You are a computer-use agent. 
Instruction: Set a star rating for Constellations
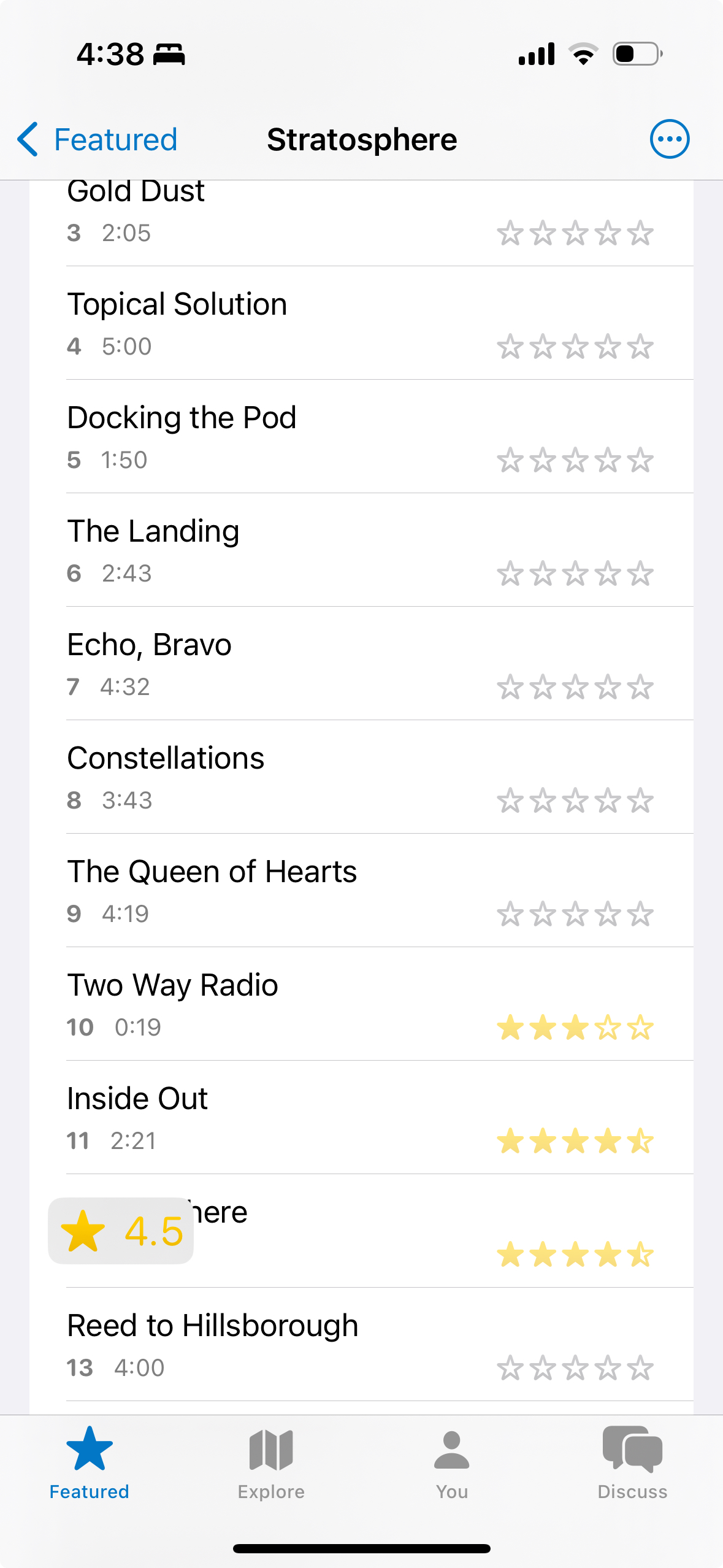575,801
